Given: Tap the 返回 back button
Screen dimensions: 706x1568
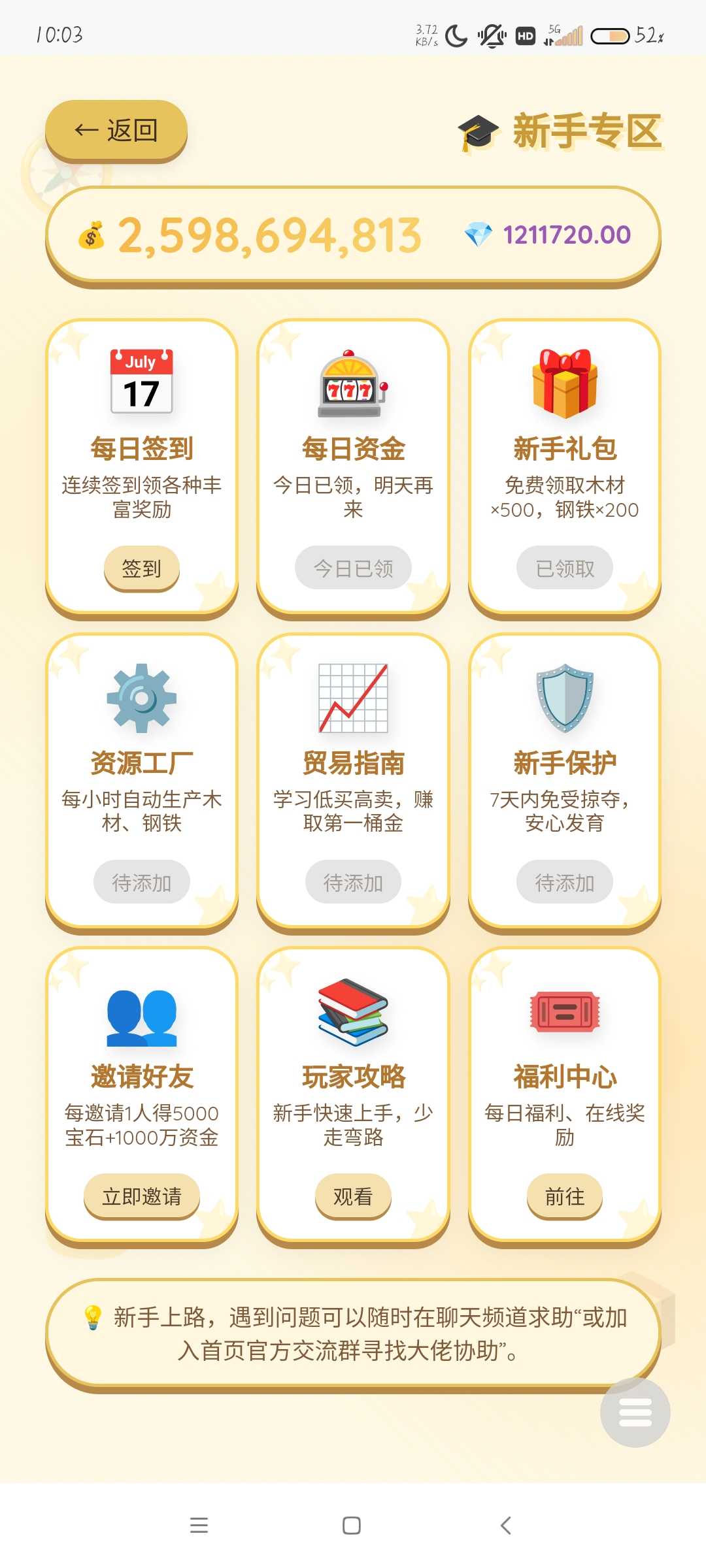Looking at the screenshot, I should tap(116, 131).
